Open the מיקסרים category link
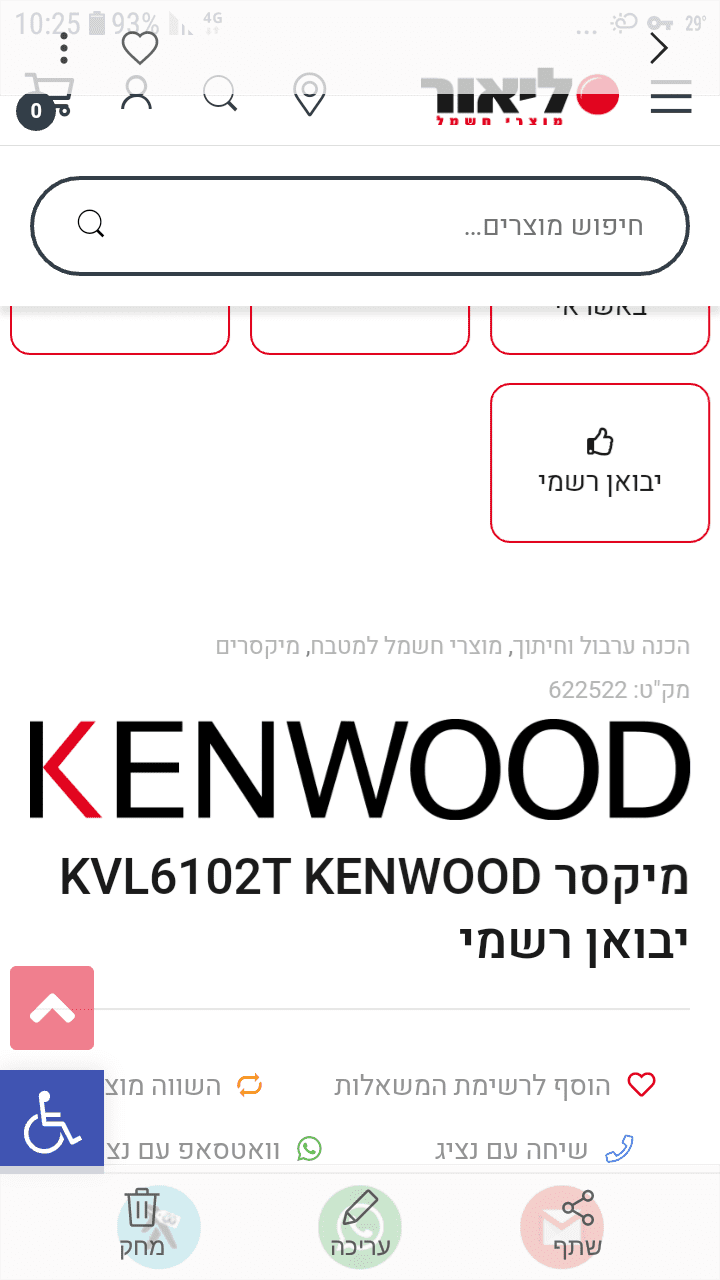 tap(251, 646)
